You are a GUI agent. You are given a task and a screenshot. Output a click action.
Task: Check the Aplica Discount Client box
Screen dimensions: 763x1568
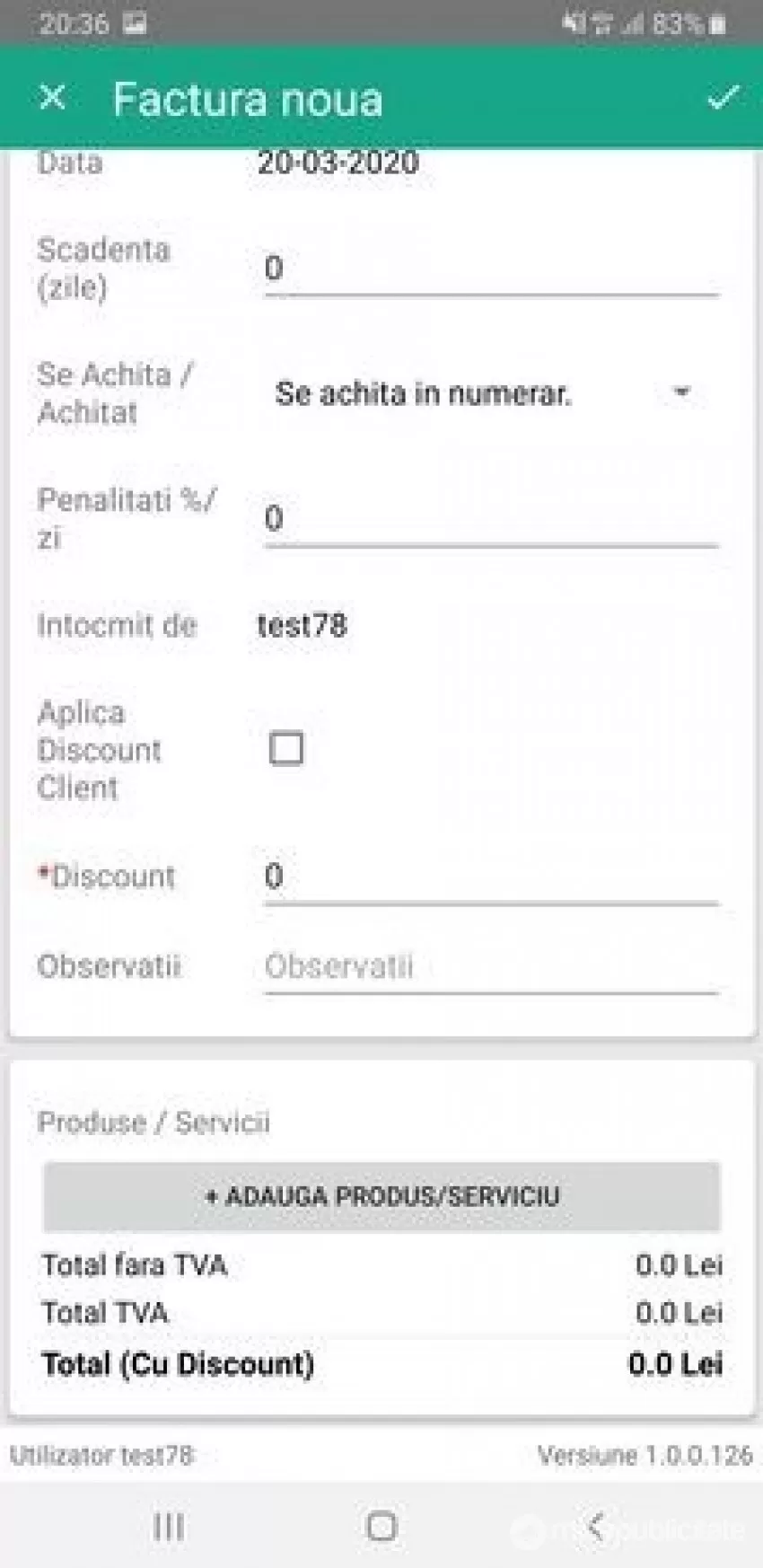coord(286,748)
